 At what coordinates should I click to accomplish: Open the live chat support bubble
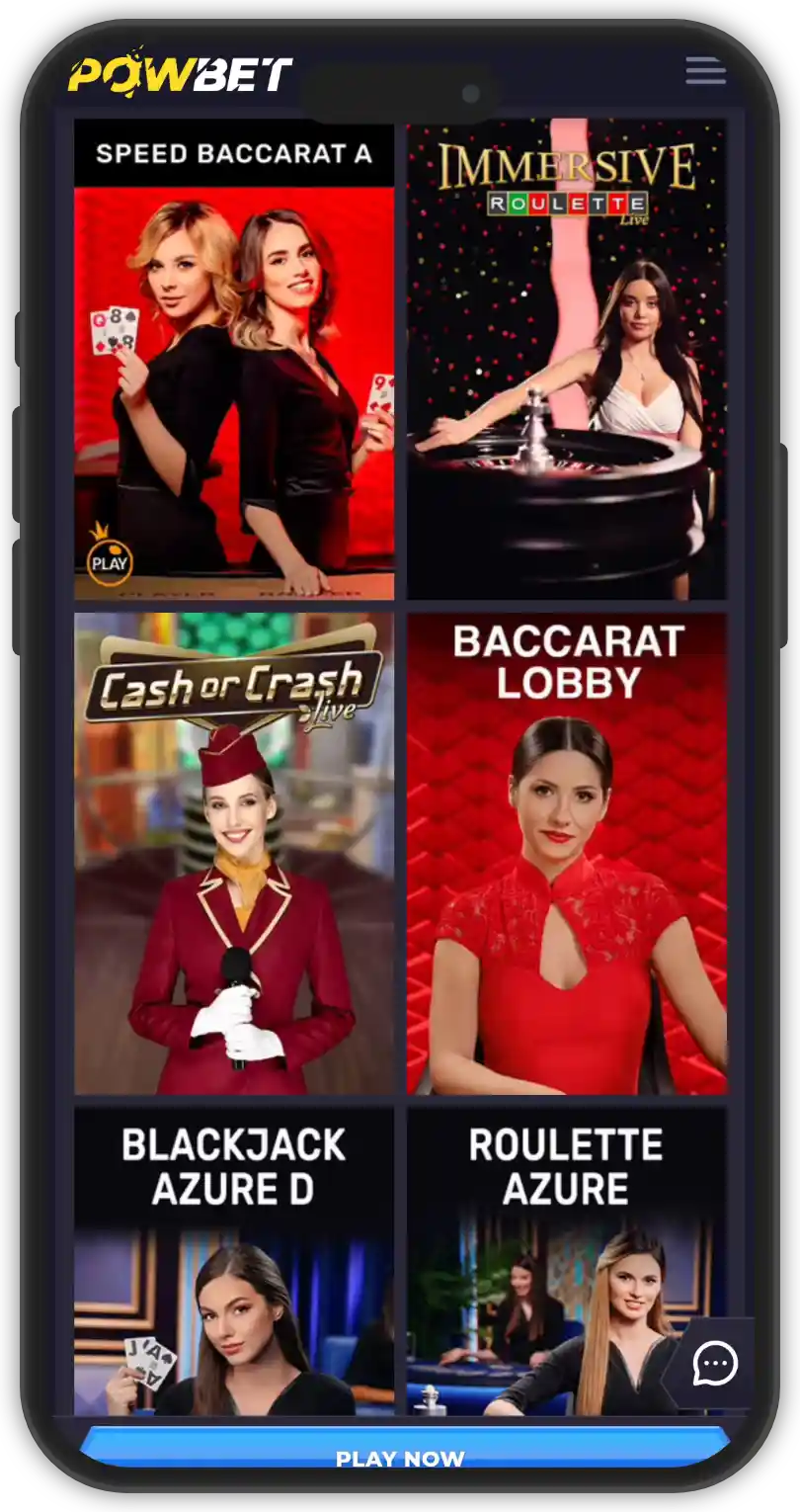point(715,1365)
